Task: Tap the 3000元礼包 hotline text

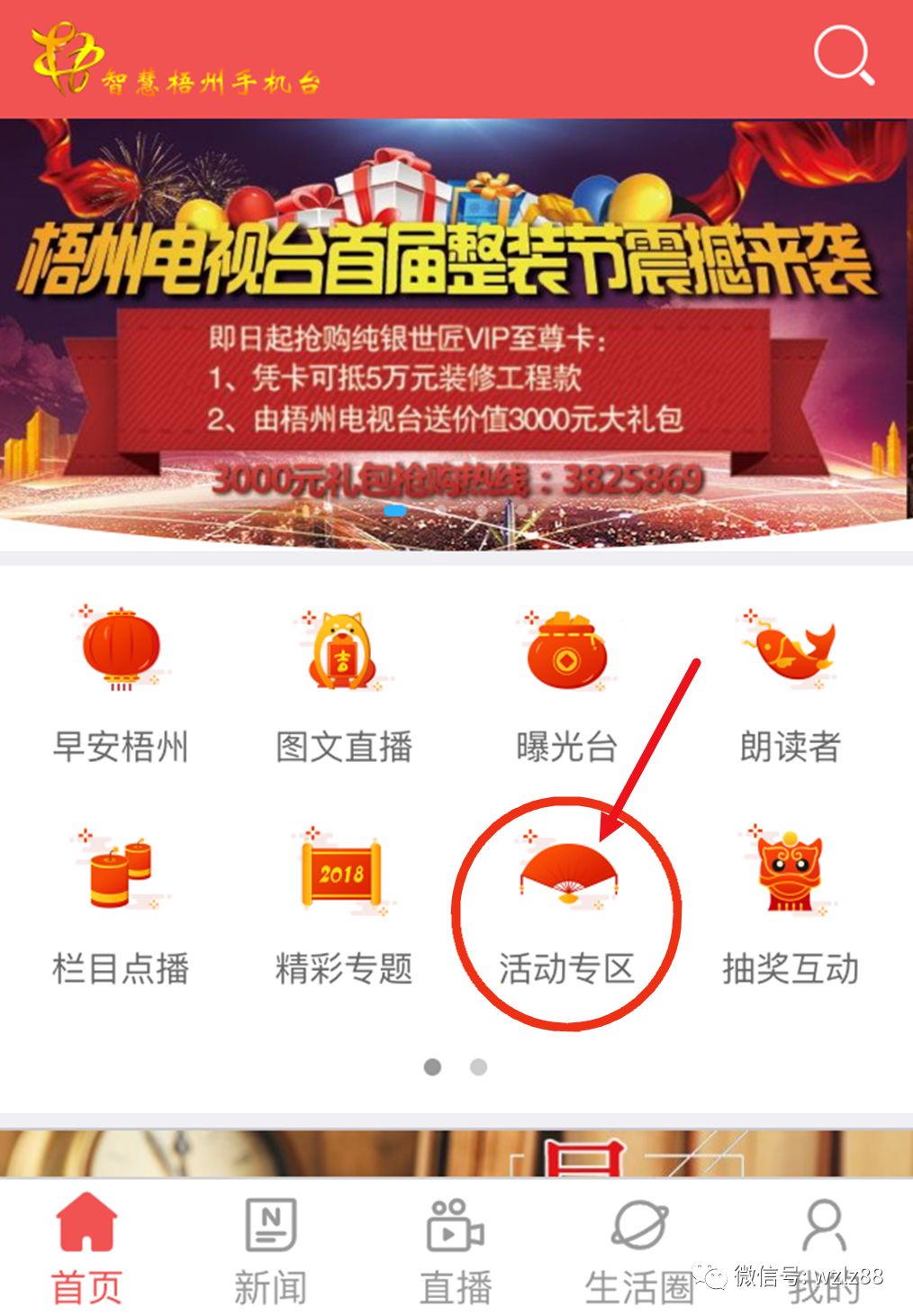Action: pos(459,480)
